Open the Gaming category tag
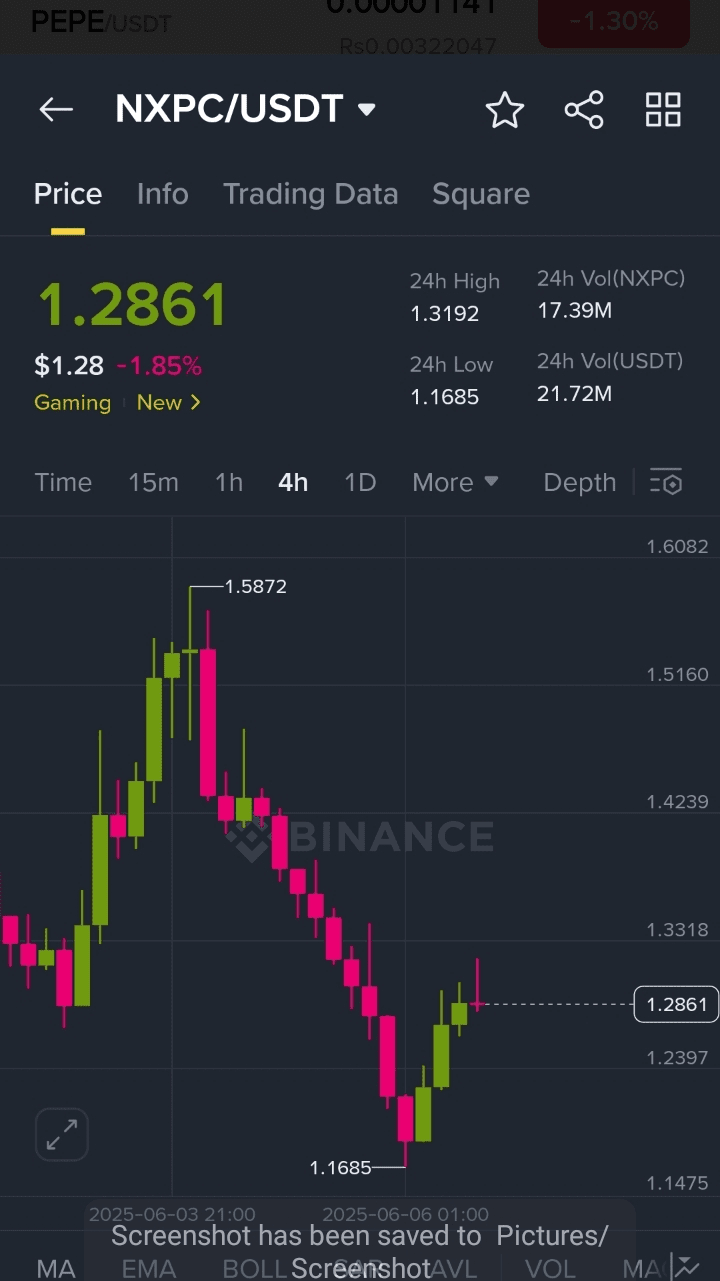 pos(72,403)
